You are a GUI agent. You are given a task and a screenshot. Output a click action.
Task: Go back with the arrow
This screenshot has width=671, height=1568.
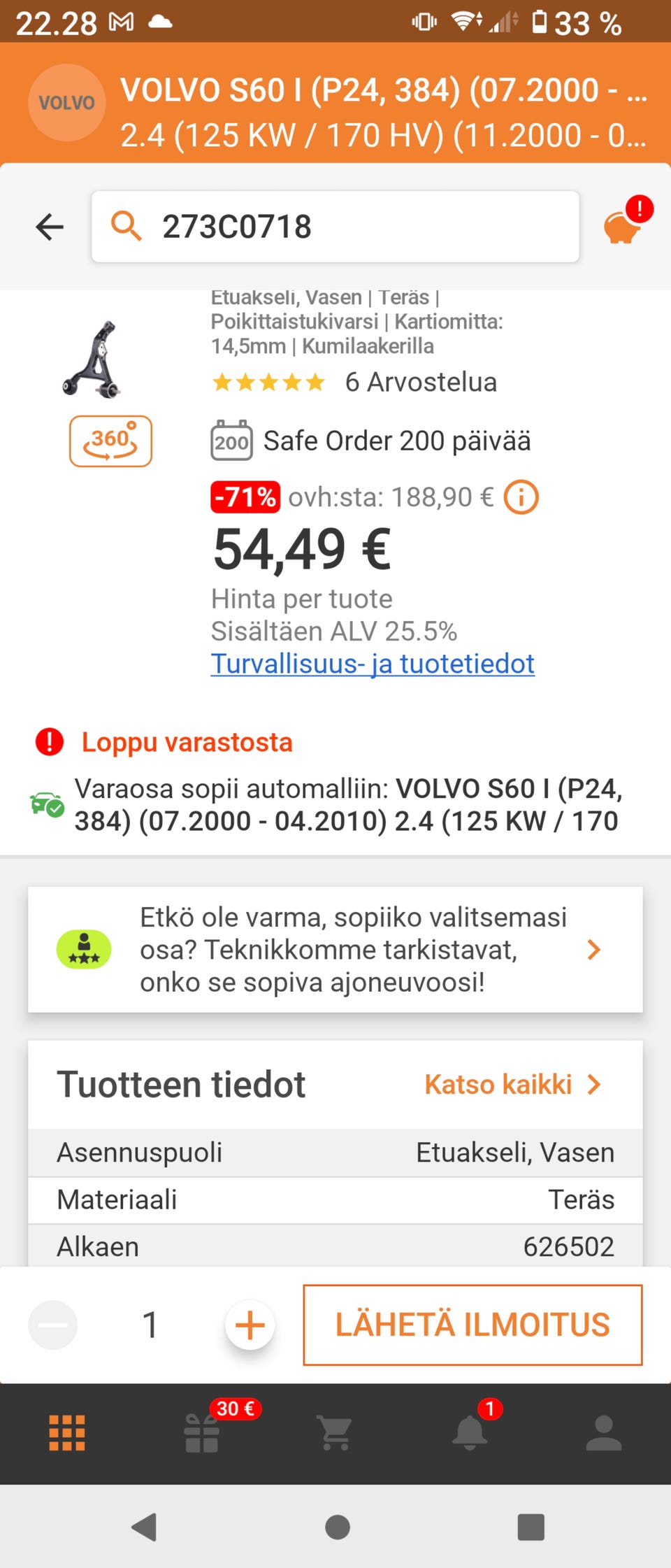(x=49, y=227)
